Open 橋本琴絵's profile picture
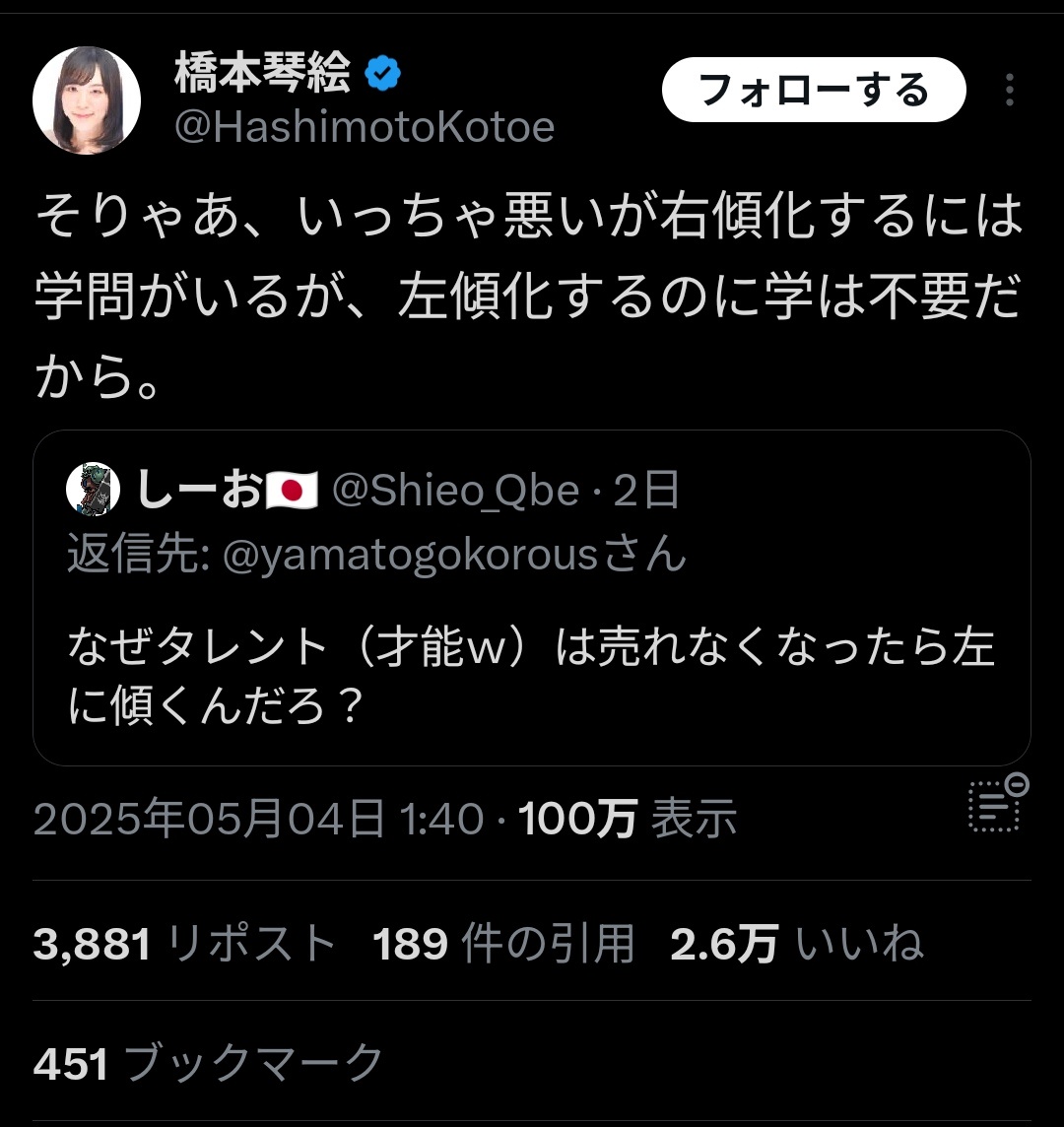1064x1127 pixels. pos(87,99)
